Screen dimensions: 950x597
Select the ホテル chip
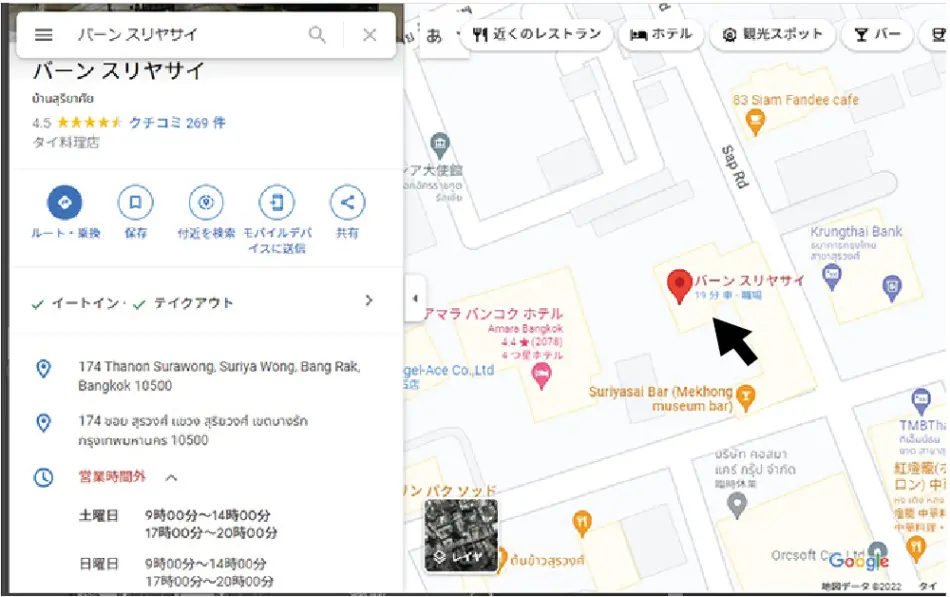(x=661, y=34)
